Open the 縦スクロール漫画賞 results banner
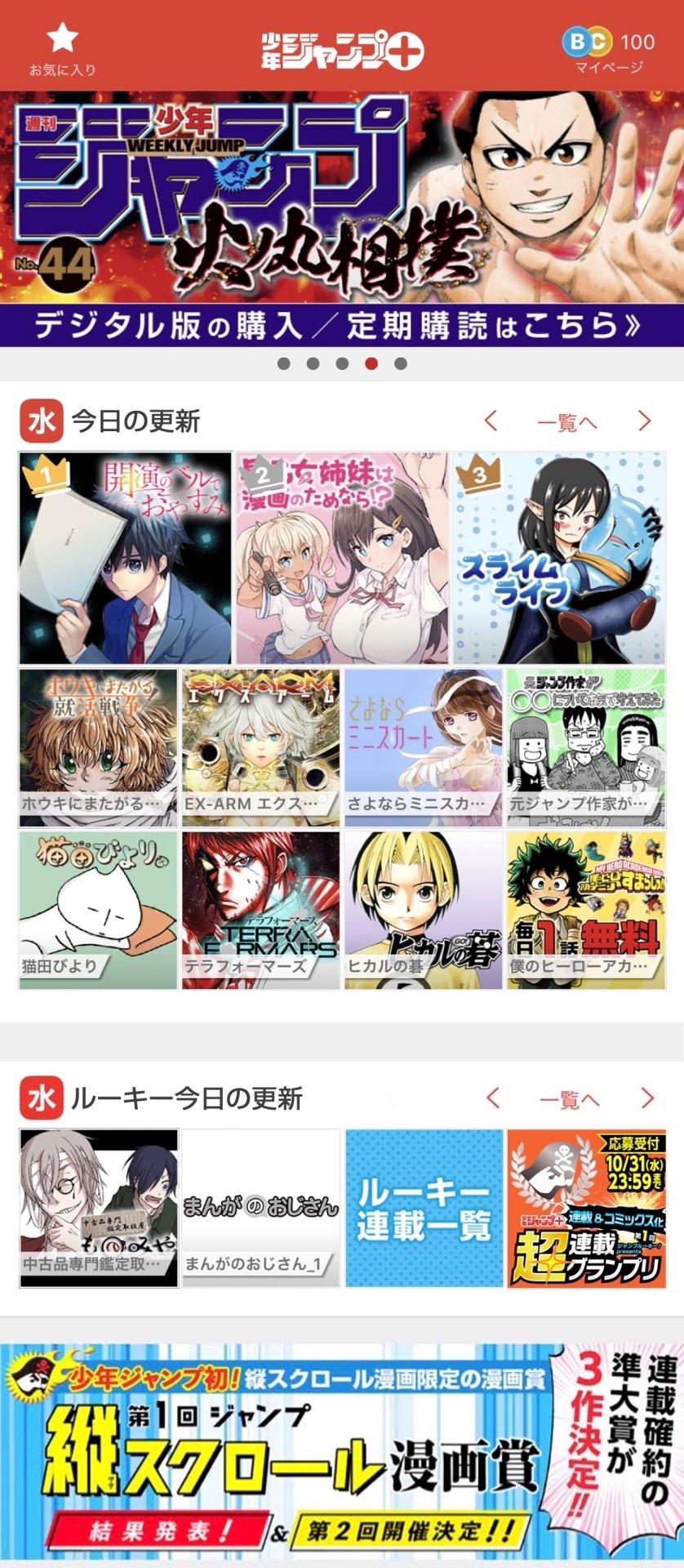684x1568 pixels. click(x=342, y=1454)
